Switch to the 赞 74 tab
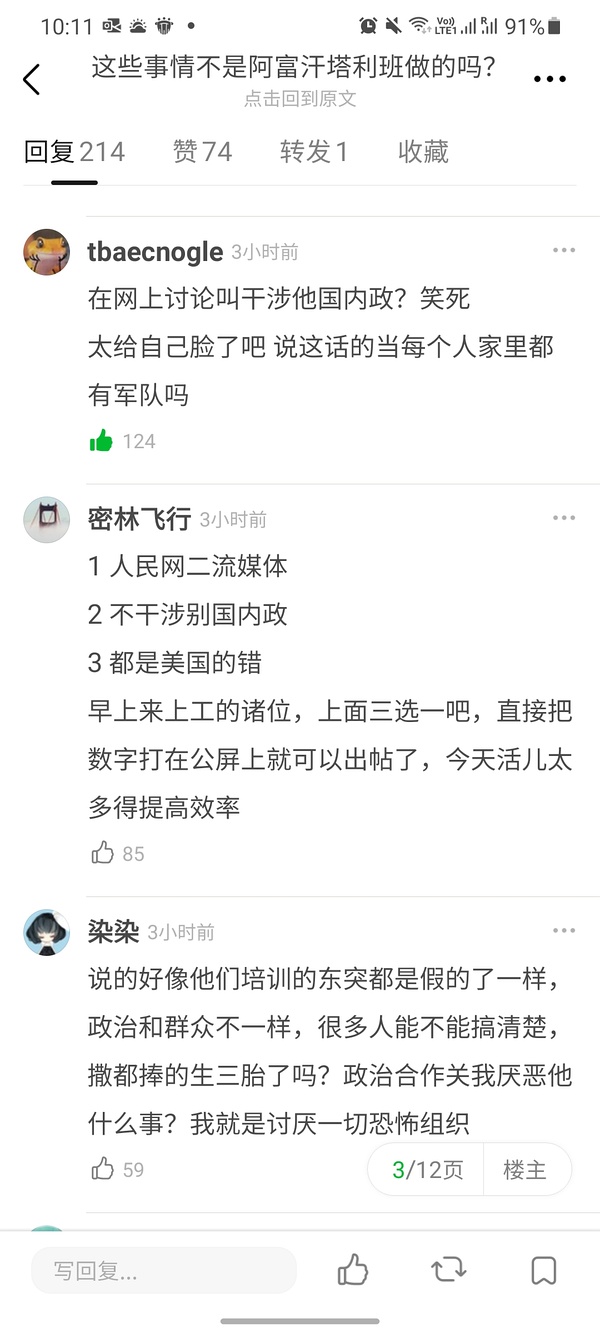600x1333 pixels. click(x=202, y=152)
